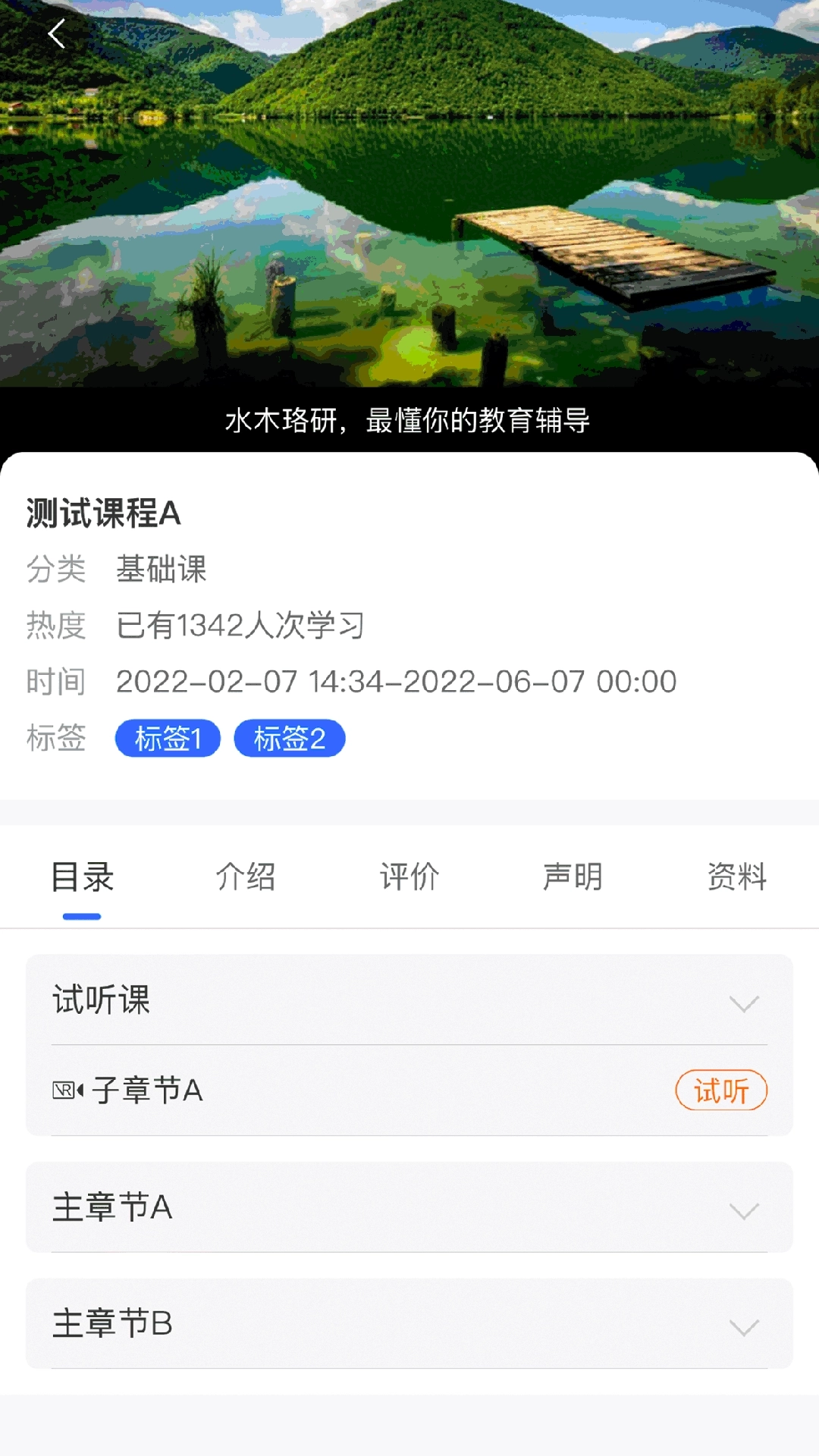Switch to the 介绍 tab

point(246,877)
